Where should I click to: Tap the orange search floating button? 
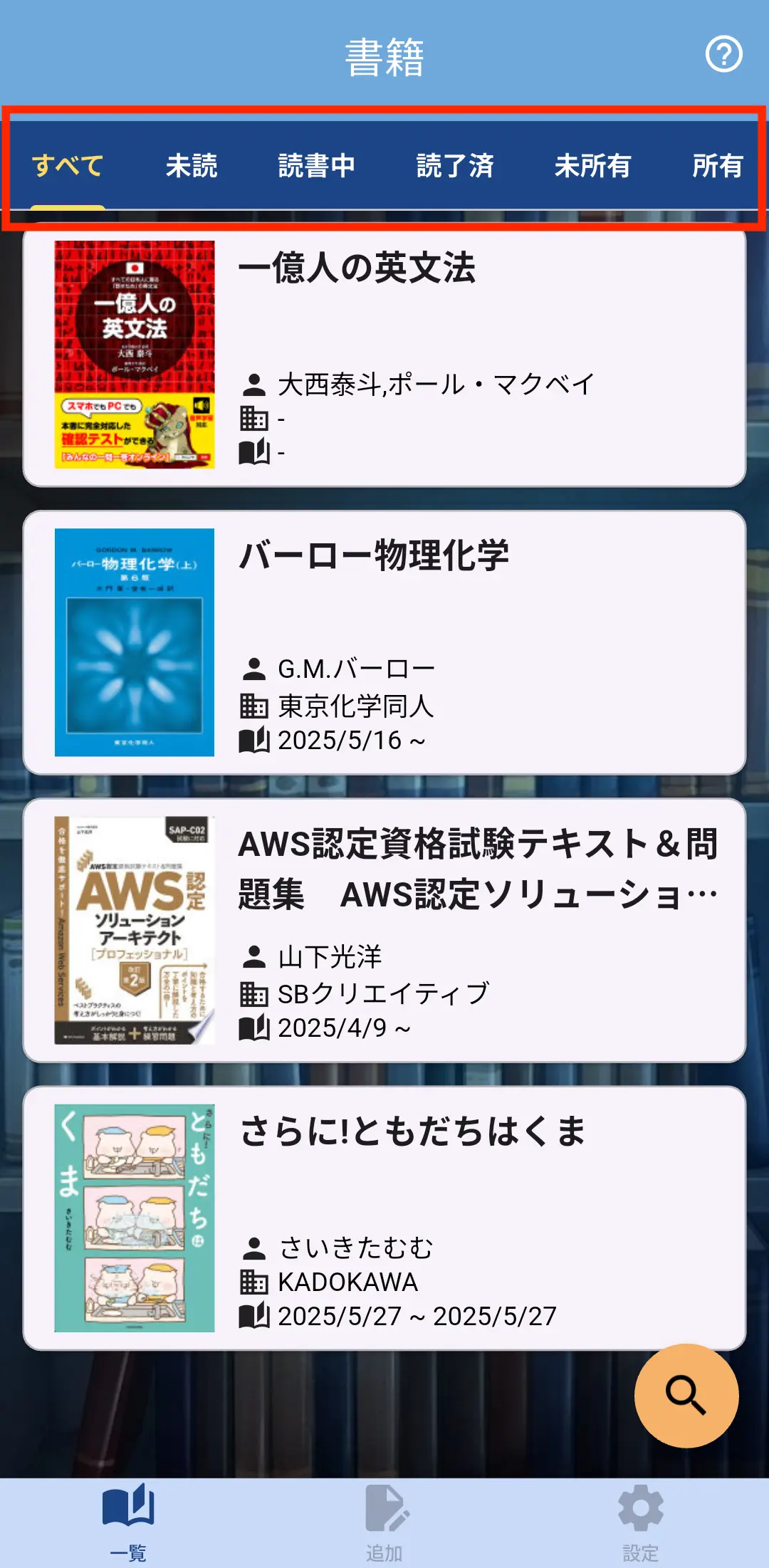[x=686, y=1395]
